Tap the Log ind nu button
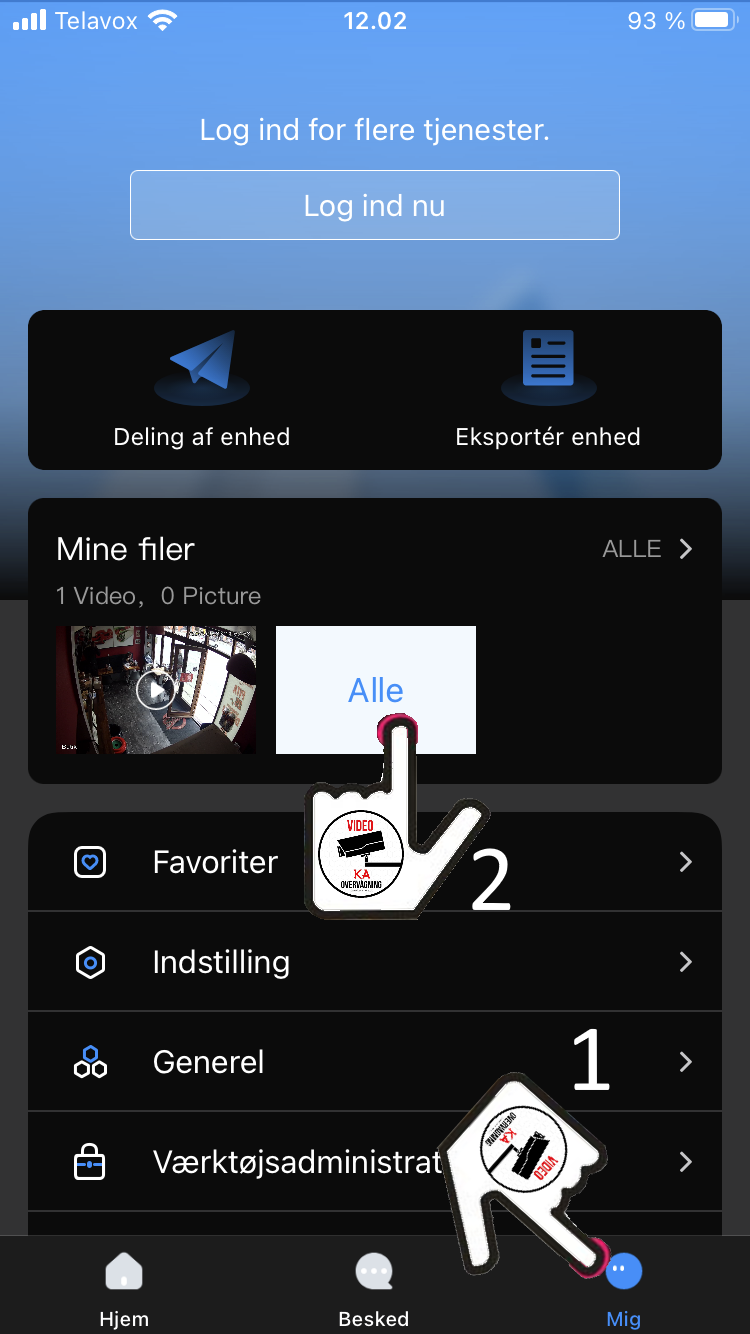The image size is (750, 1334). [x=375, y=205]
